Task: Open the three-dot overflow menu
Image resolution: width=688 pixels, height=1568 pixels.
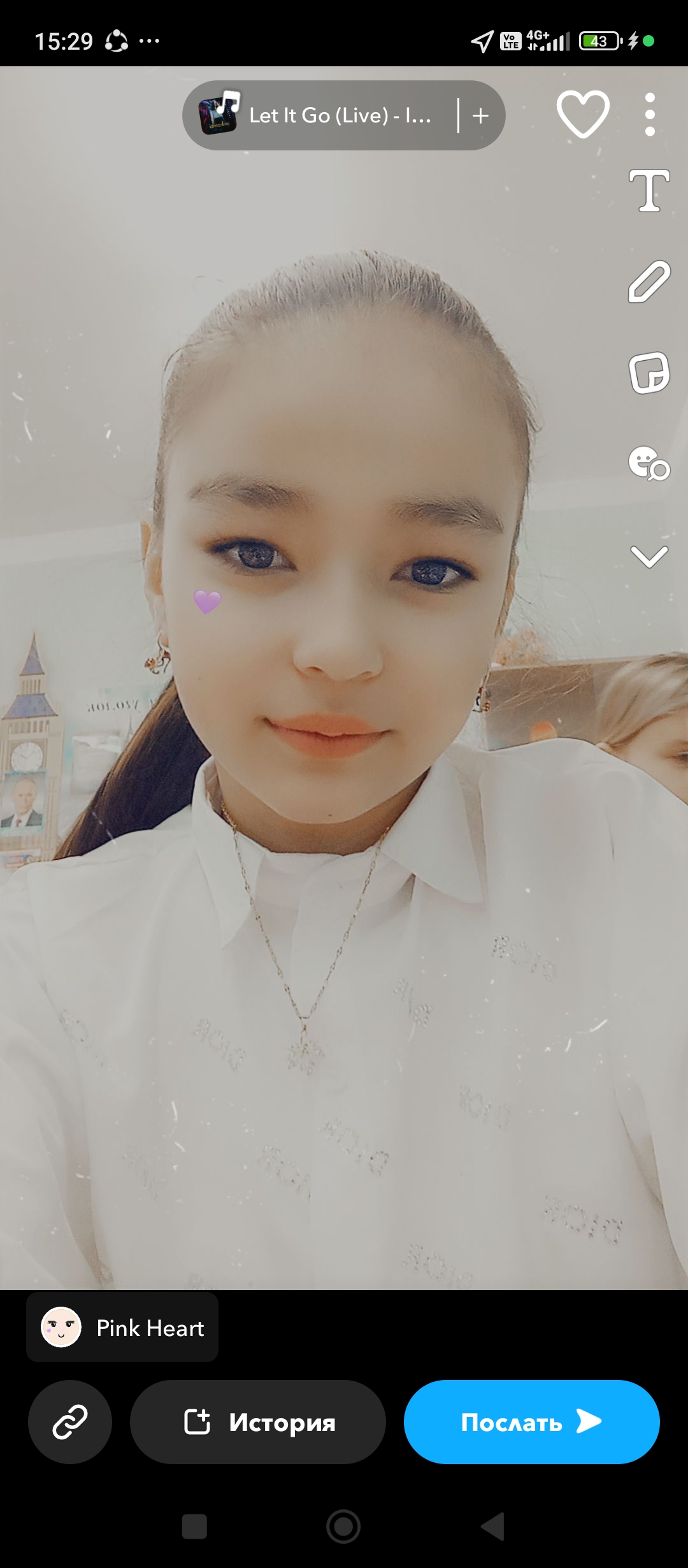Action: 650,115
